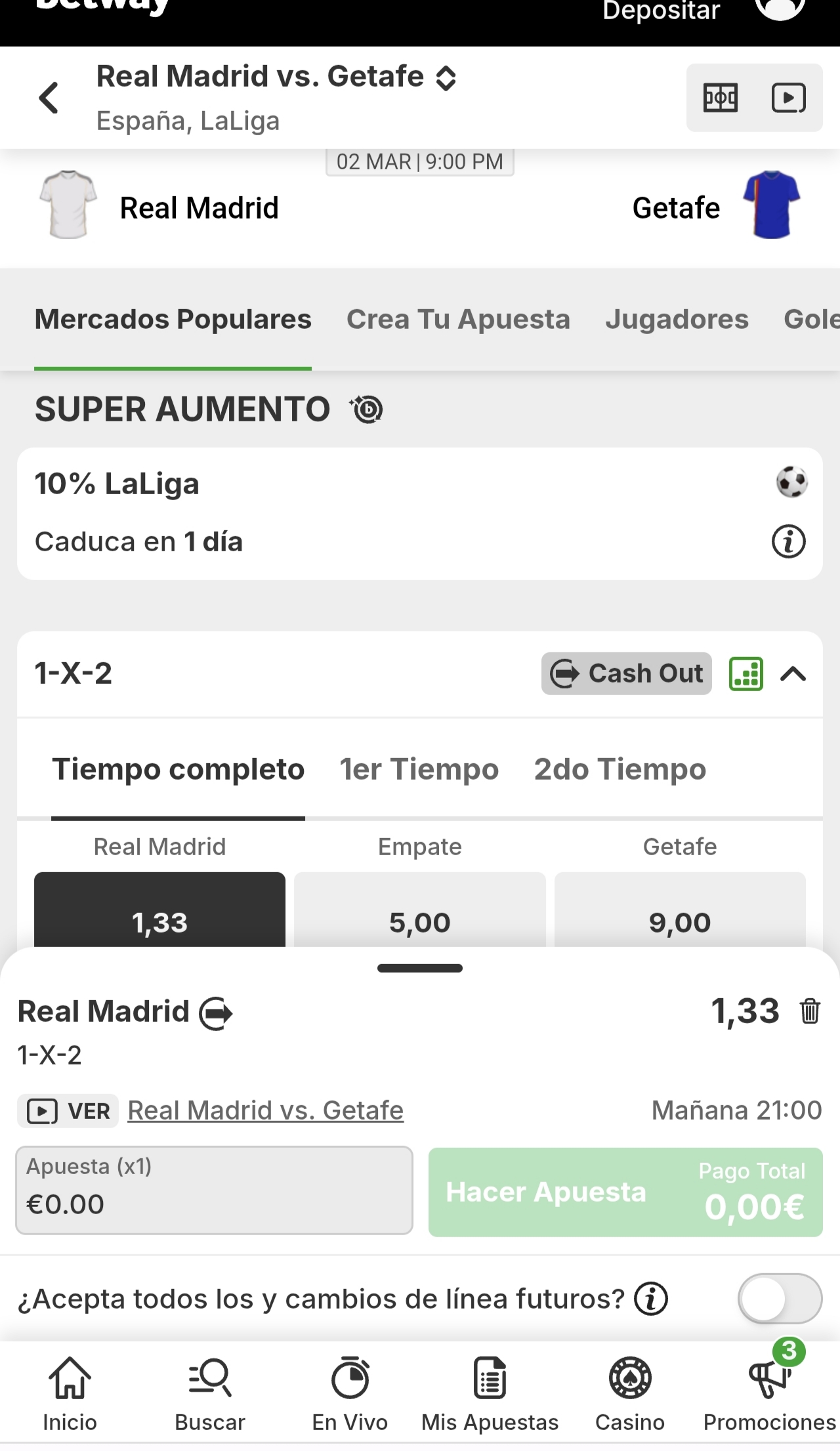This screenshot has width=840, height=1451.
Task: Show info for the 10% LaLiga boost
Action: pyautogui.click(x=788, y=542)
